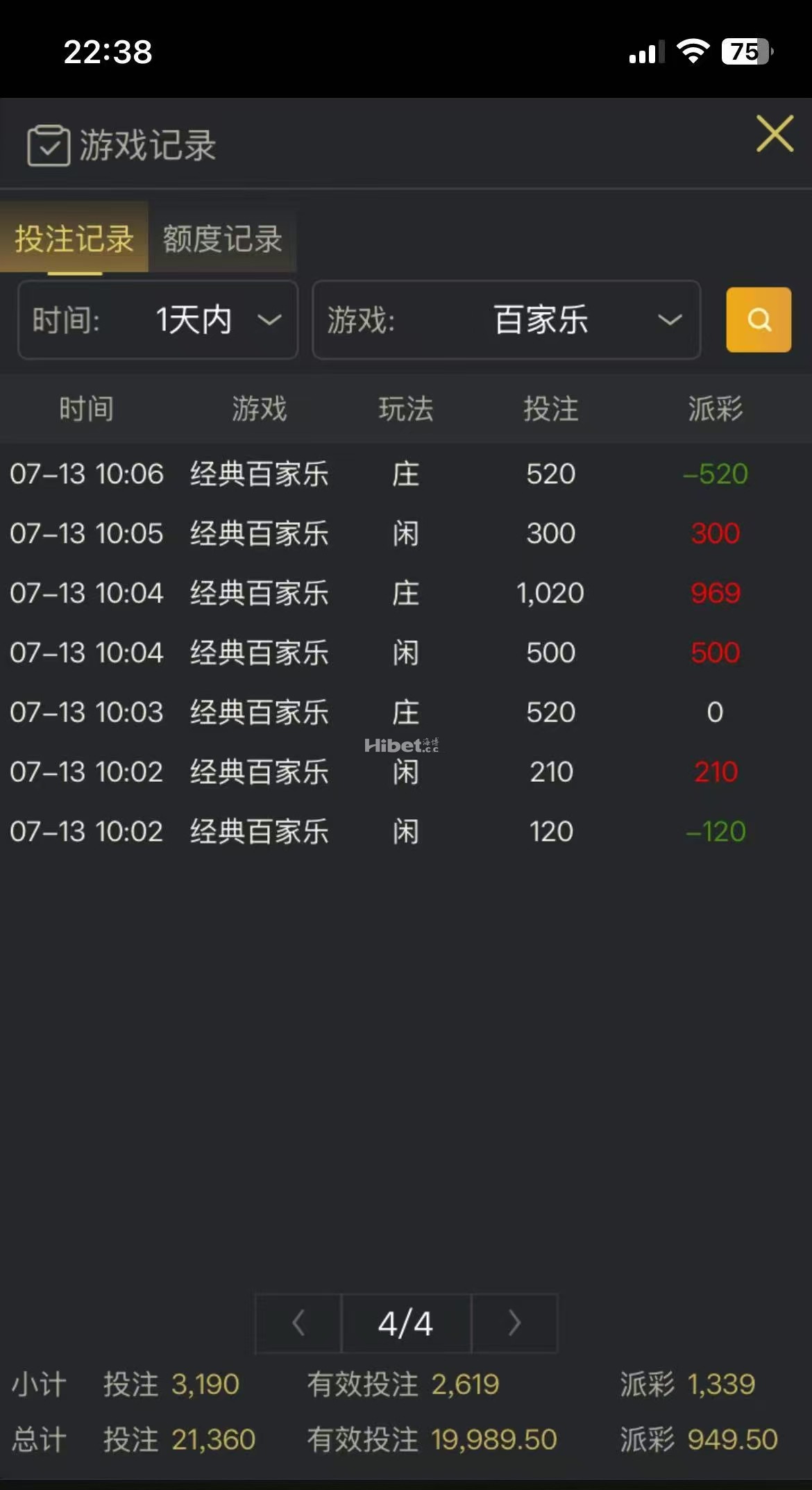Go to the next page of records

pyautogui.click(x=514, y=1323)
